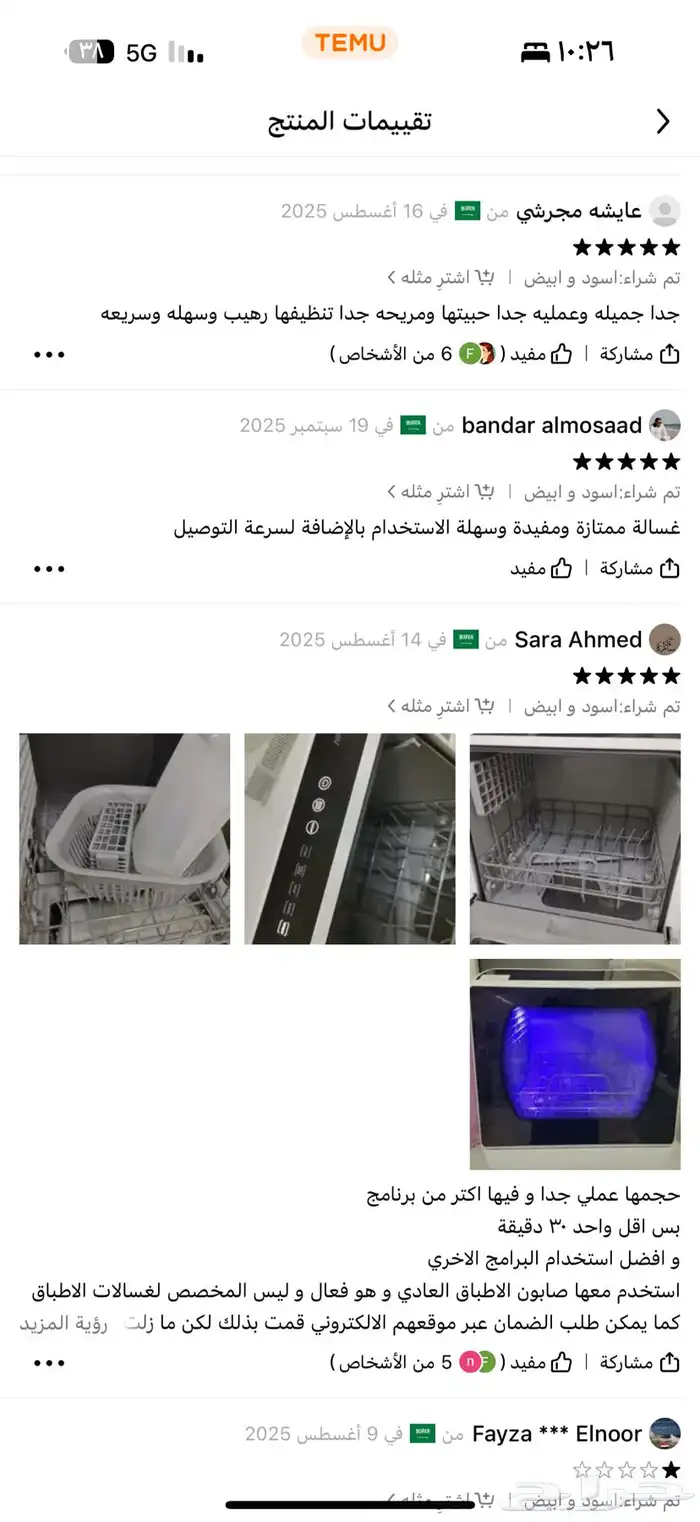Share Sara Ahmed's review

(x=640, y=1362)
